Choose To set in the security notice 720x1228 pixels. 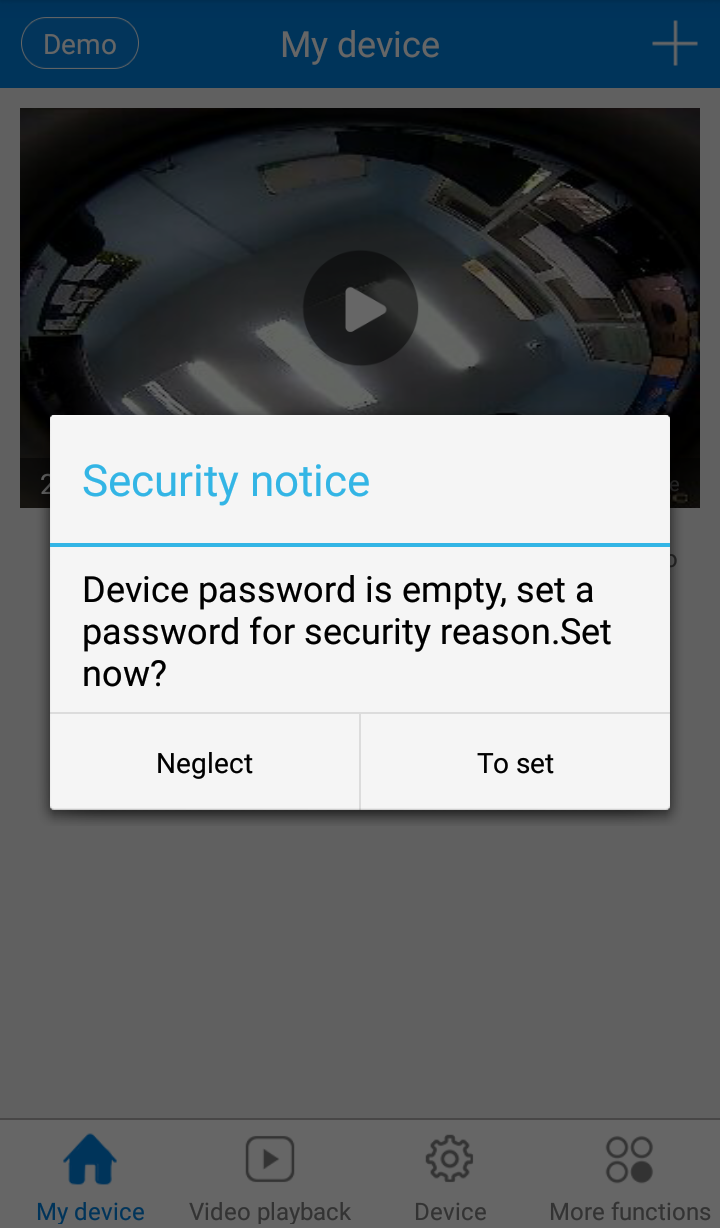point(516,763)
